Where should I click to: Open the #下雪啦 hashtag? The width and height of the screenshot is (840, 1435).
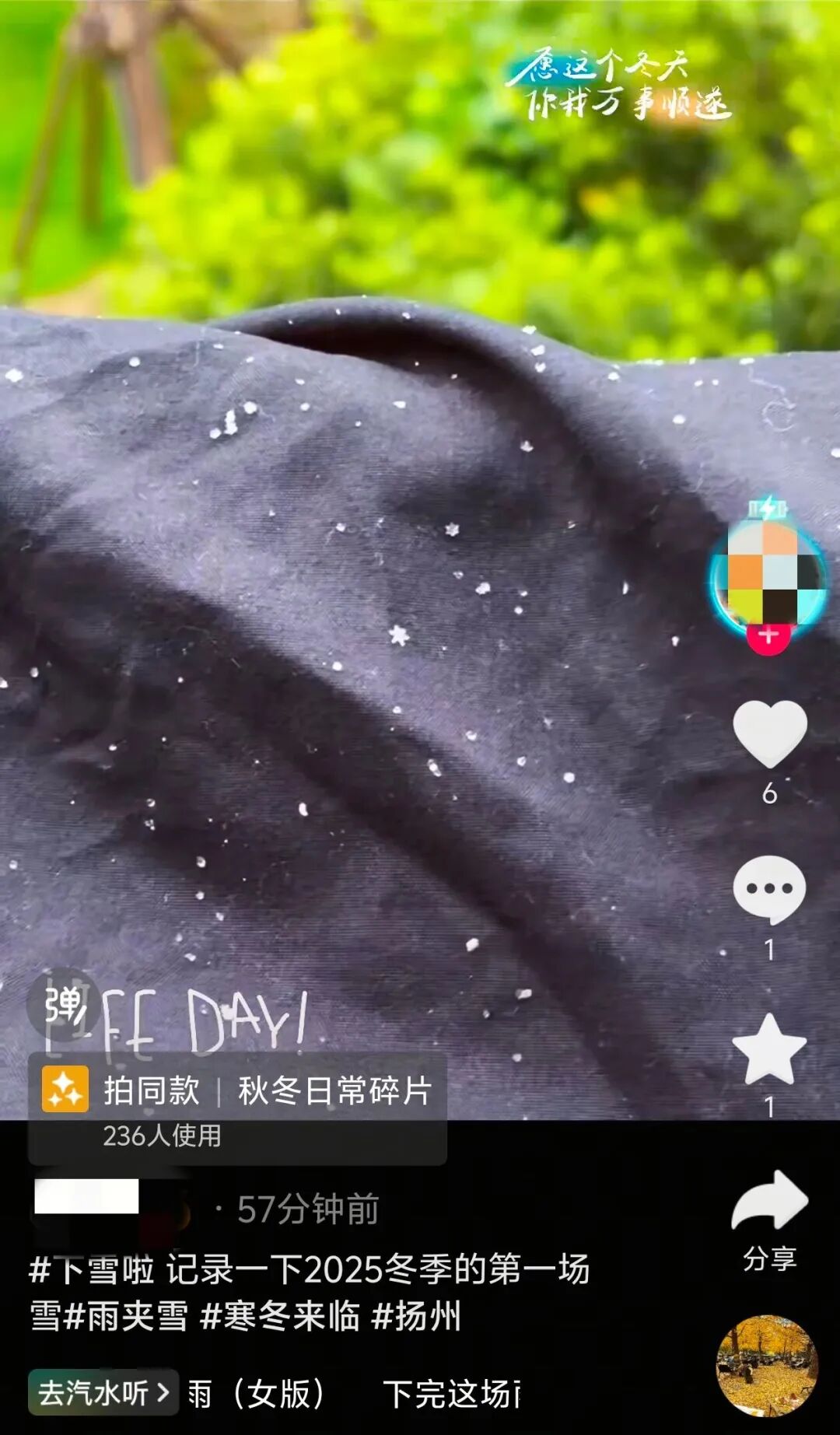coord(92,1270)
